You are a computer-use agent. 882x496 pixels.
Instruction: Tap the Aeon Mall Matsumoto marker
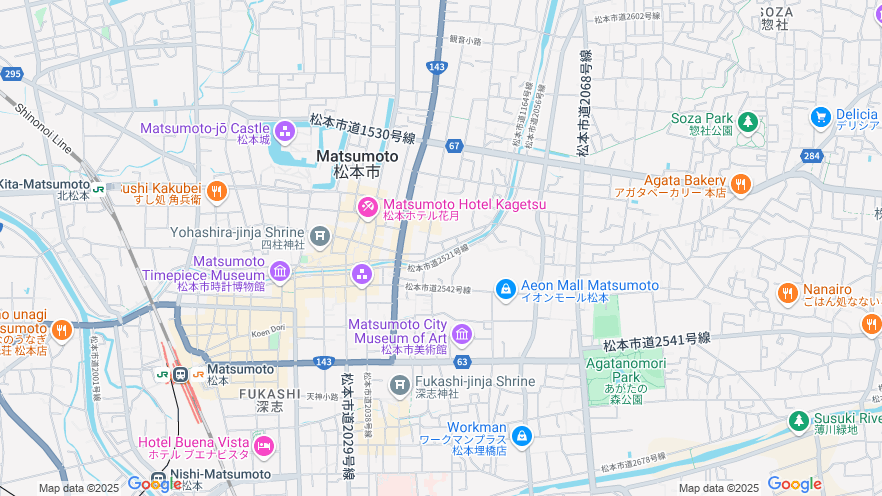coord(506,289)
